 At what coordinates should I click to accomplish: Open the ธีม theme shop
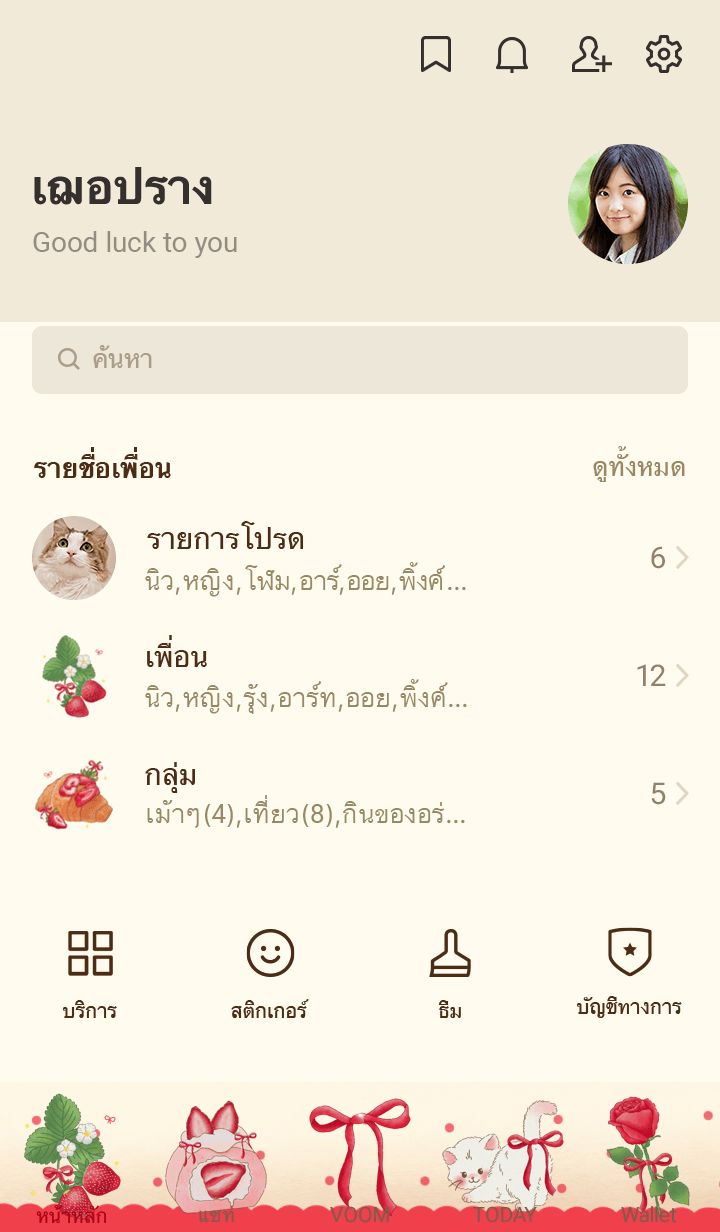click(450, 972)
